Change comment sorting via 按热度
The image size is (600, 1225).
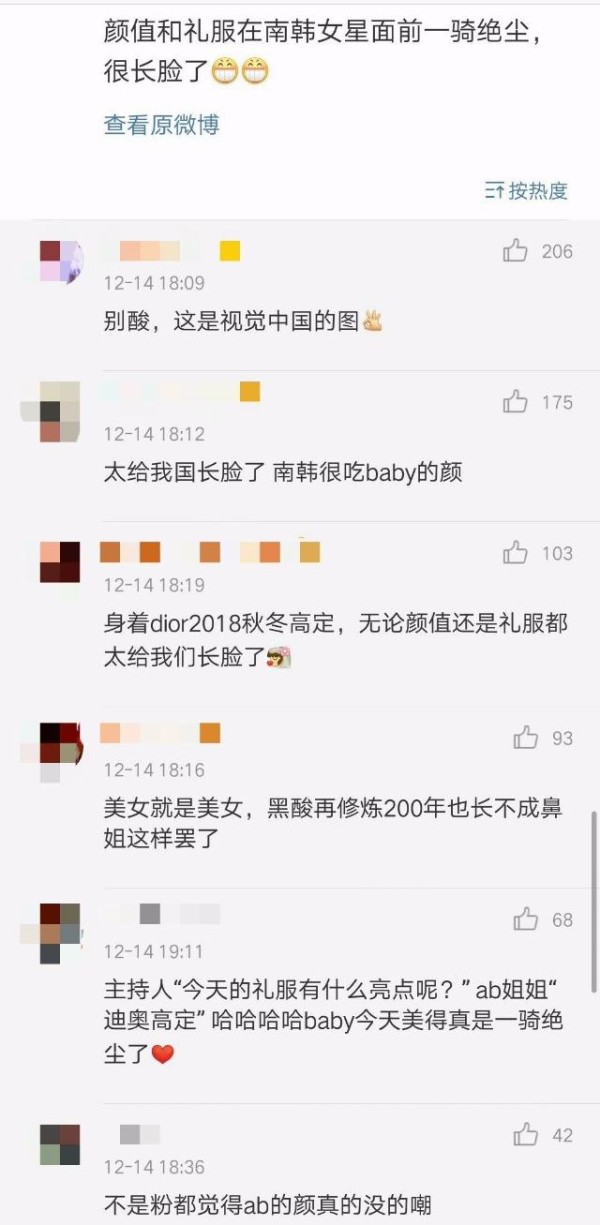526,190
